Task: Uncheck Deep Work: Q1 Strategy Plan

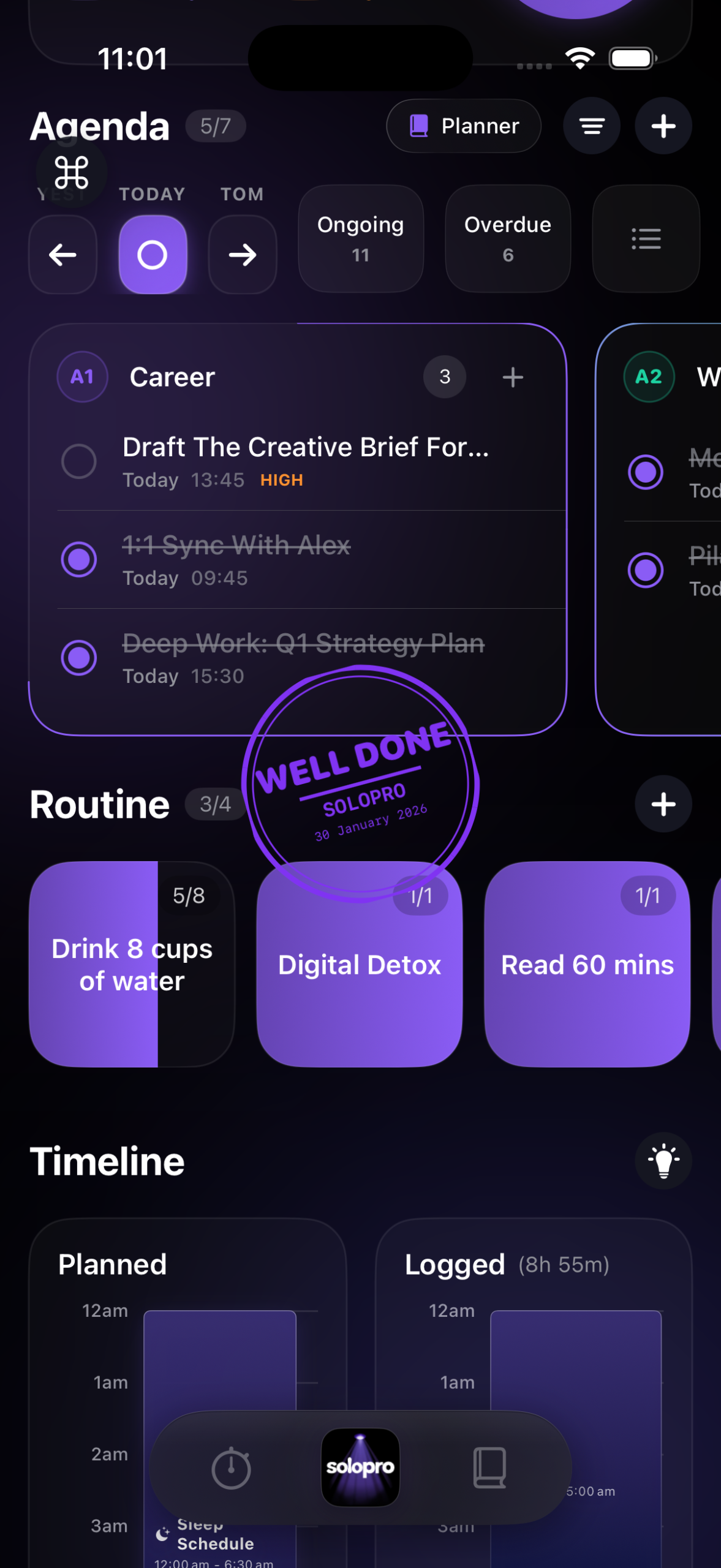Action: point(79,657)
